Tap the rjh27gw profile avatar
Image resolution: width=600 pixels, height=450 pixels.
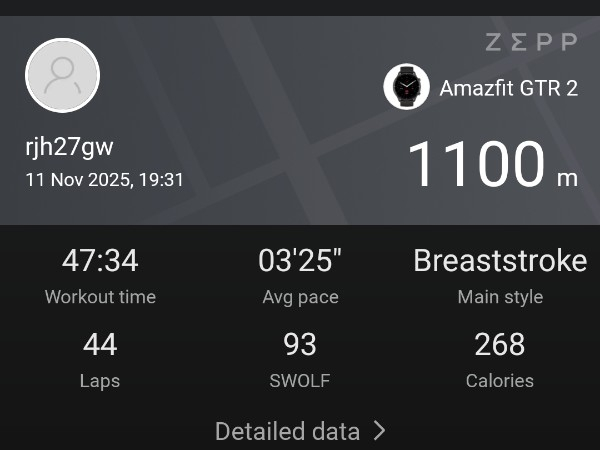tap(62, 76)
